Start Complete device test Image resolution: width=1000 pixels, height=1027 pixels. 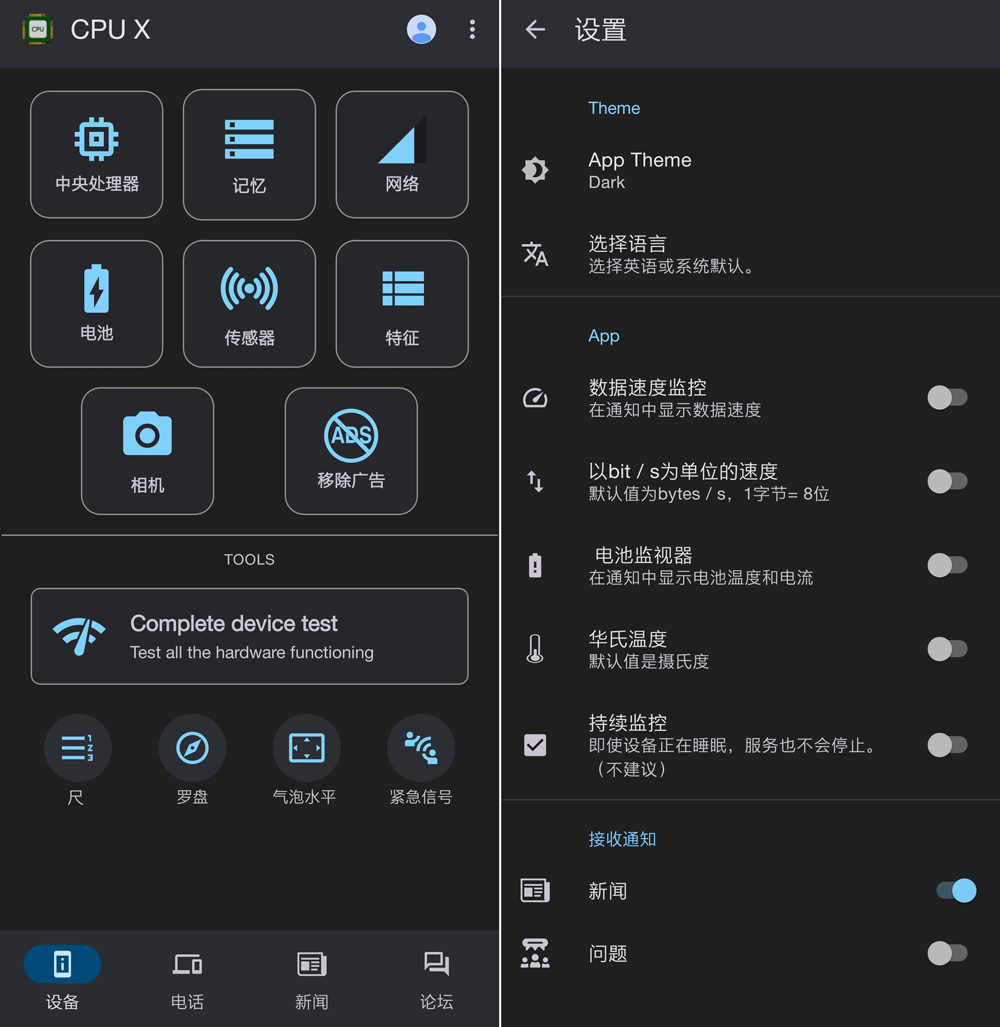[249, 636]
